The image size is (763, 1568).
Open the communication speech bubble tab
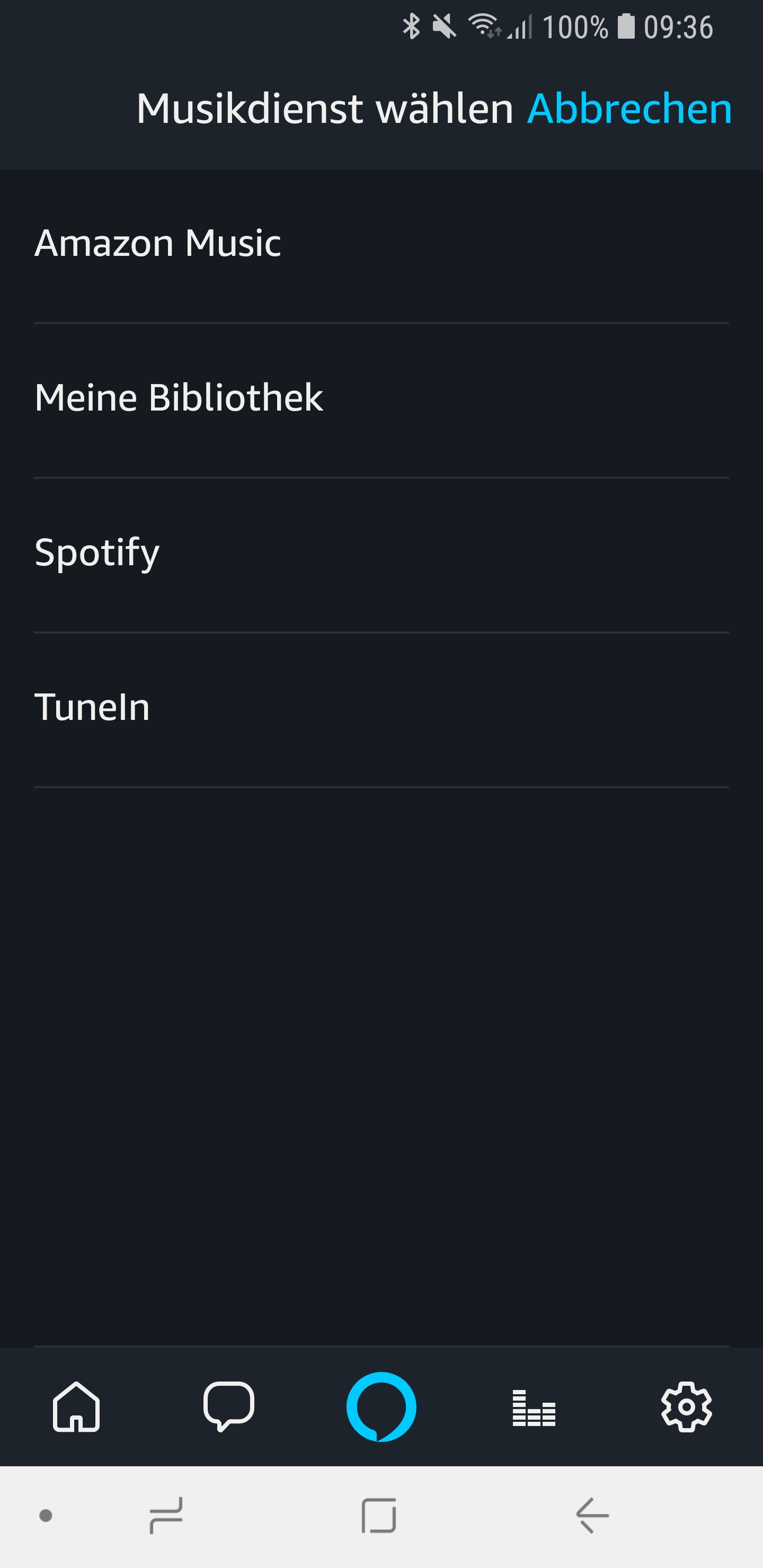(228, 1406)
